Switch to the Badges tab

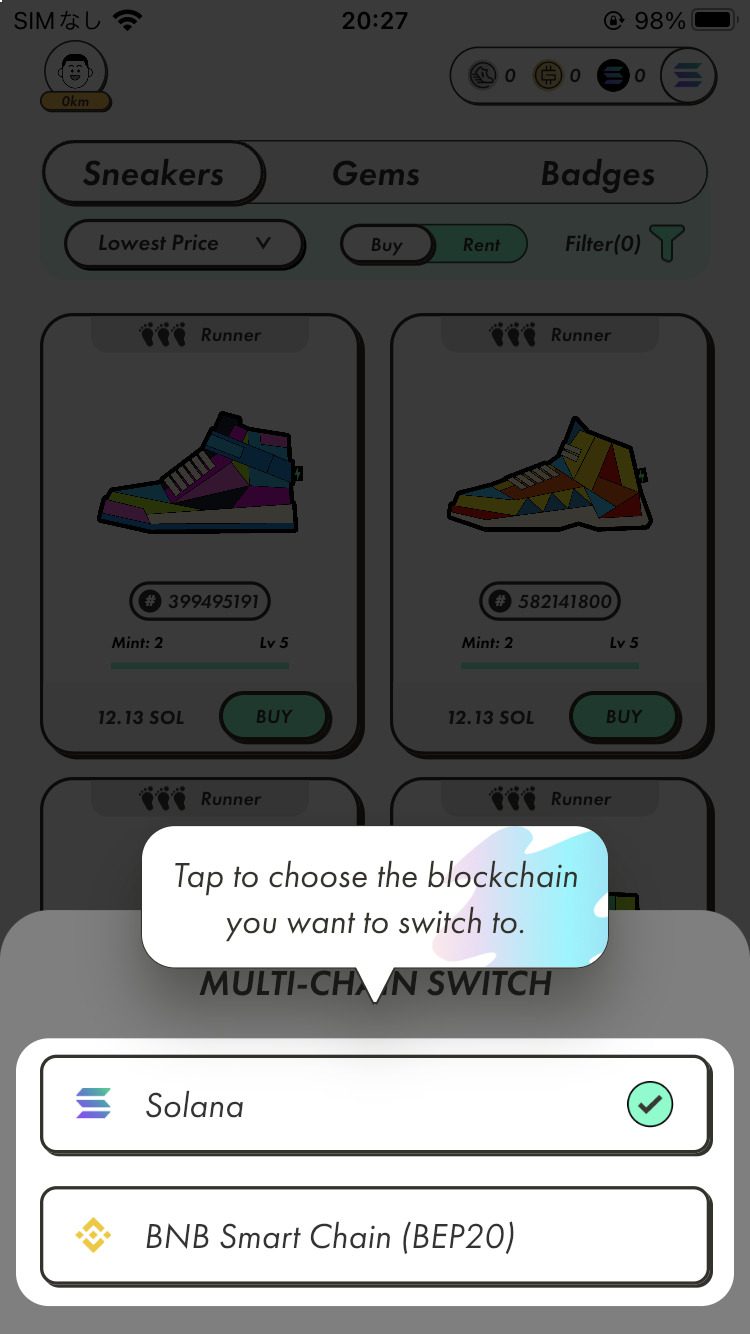(597, 174)
